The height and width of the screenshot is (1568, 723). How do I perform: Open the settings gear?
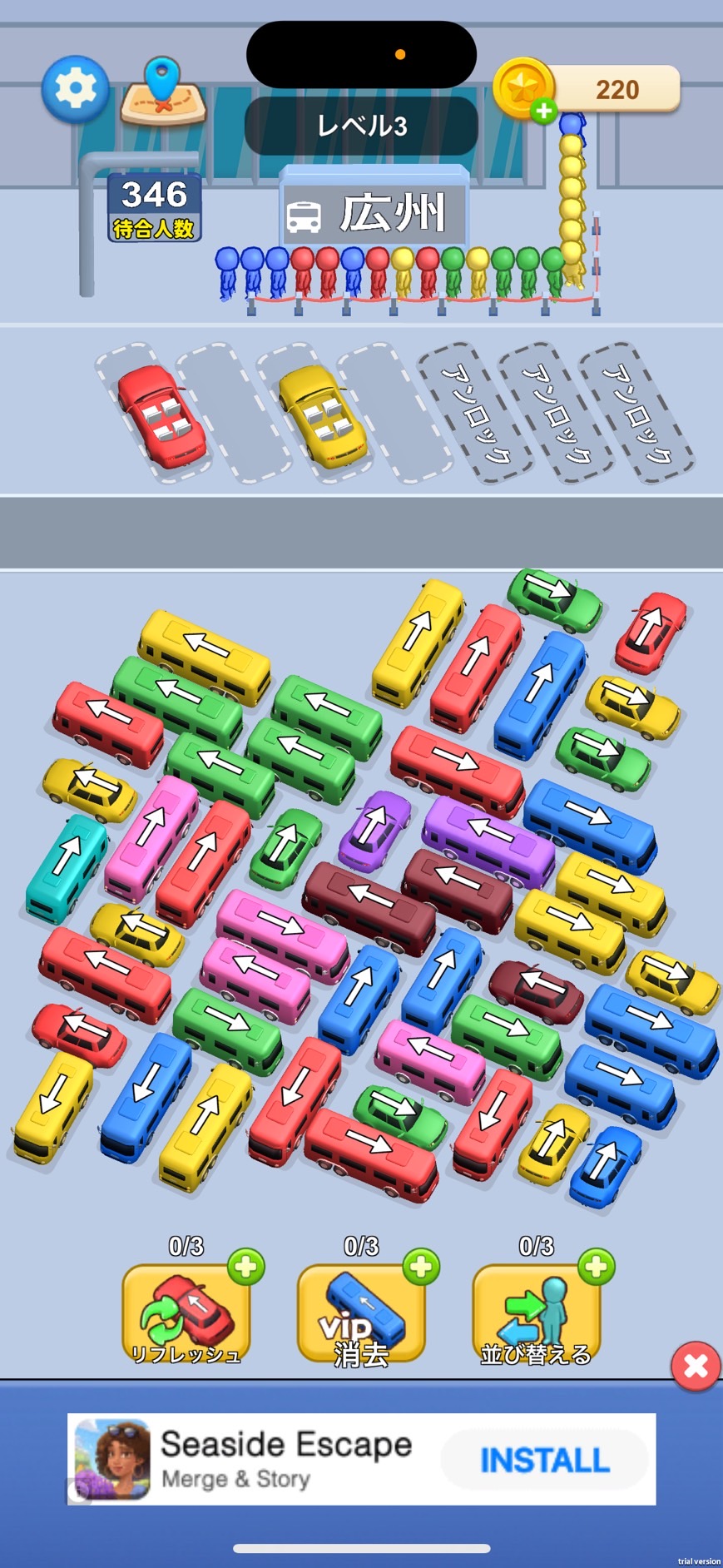[x=75, y=88]
